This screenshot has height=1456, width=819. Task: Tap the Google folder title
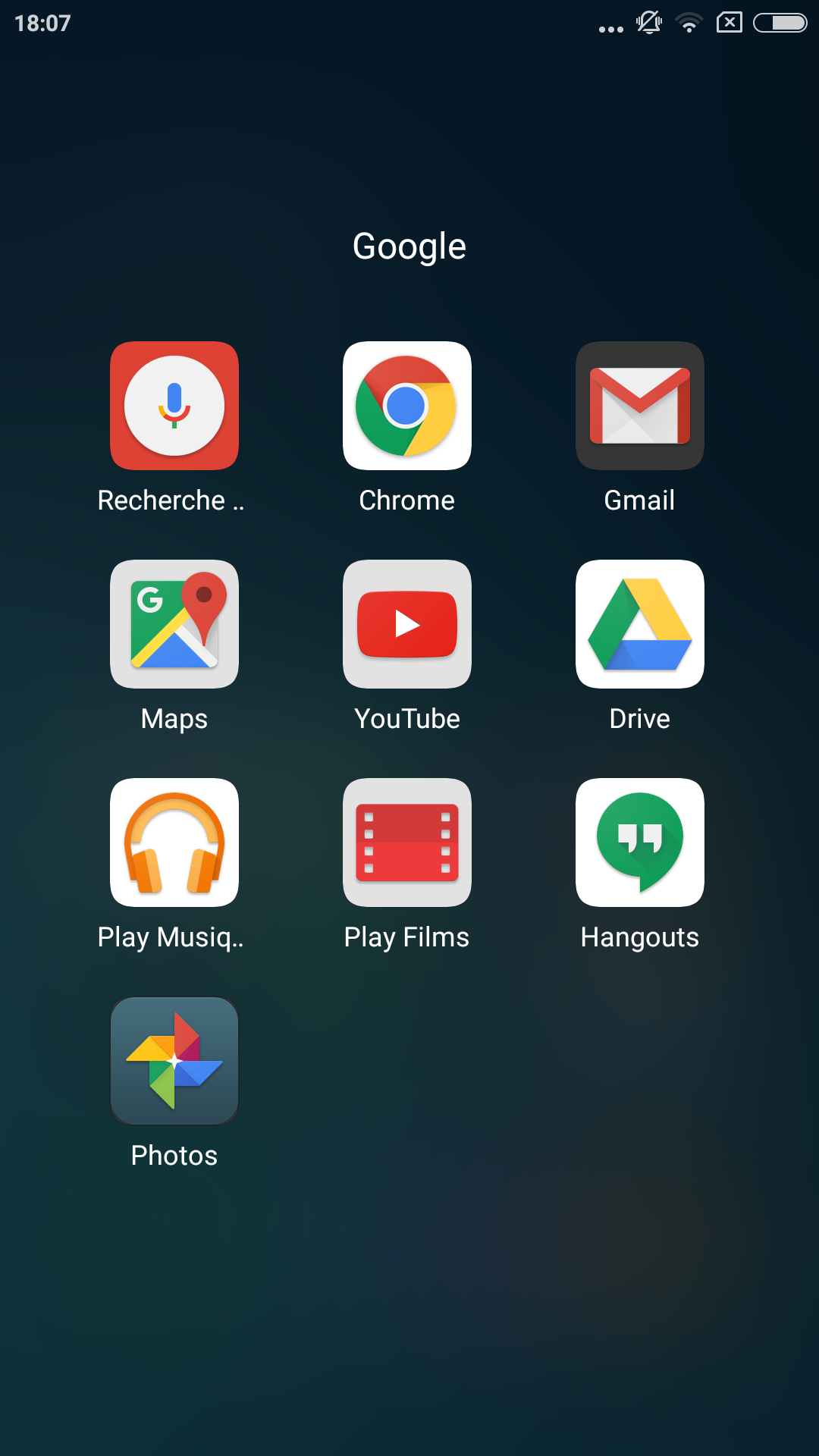click(409, 247)
